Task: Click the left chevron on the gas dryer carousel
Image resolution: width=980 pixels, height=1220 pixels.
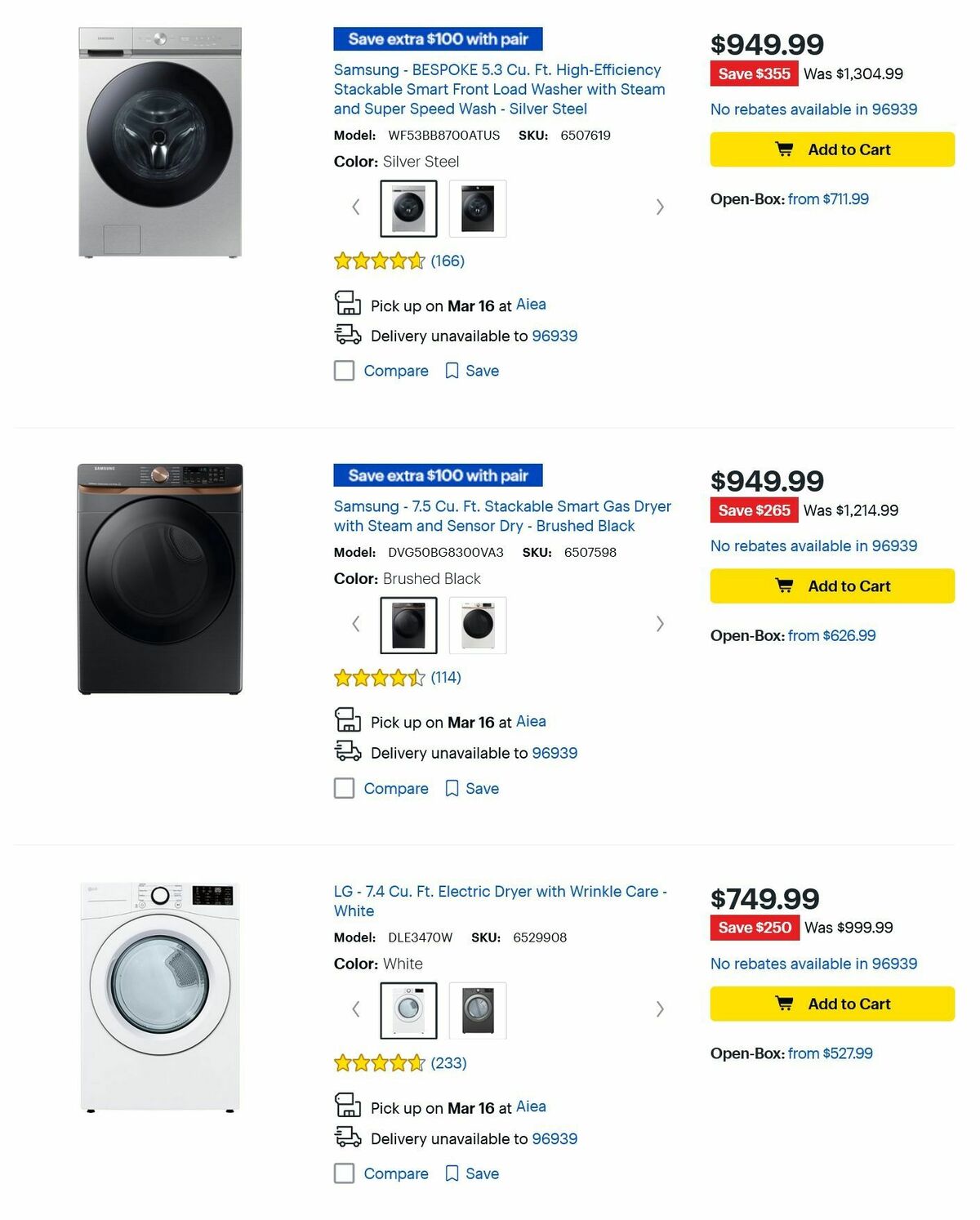Action: (x=355, y=624)
